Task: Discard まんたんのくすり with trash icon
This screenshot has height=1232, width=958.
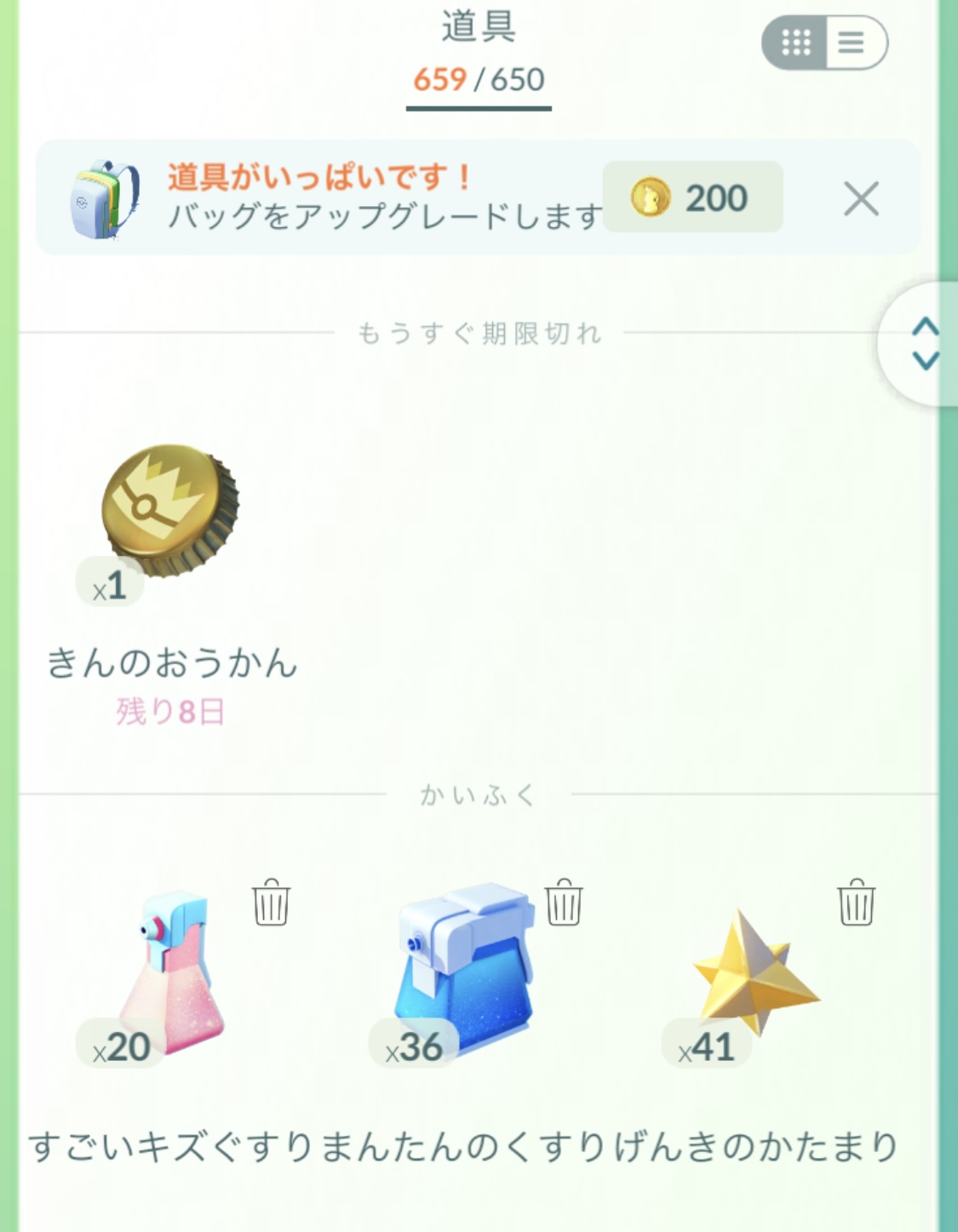Action: (x=564, y=903)
